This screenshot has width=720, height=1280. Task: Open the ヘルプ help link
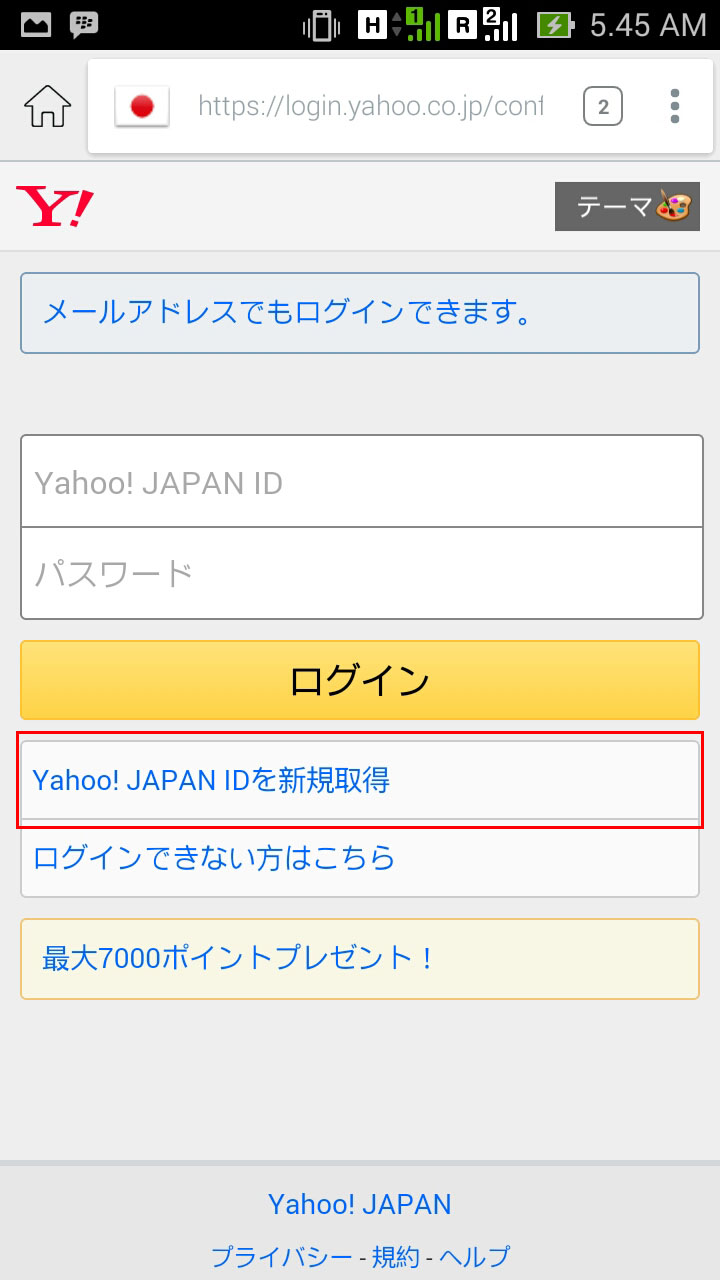[474, 1256]
